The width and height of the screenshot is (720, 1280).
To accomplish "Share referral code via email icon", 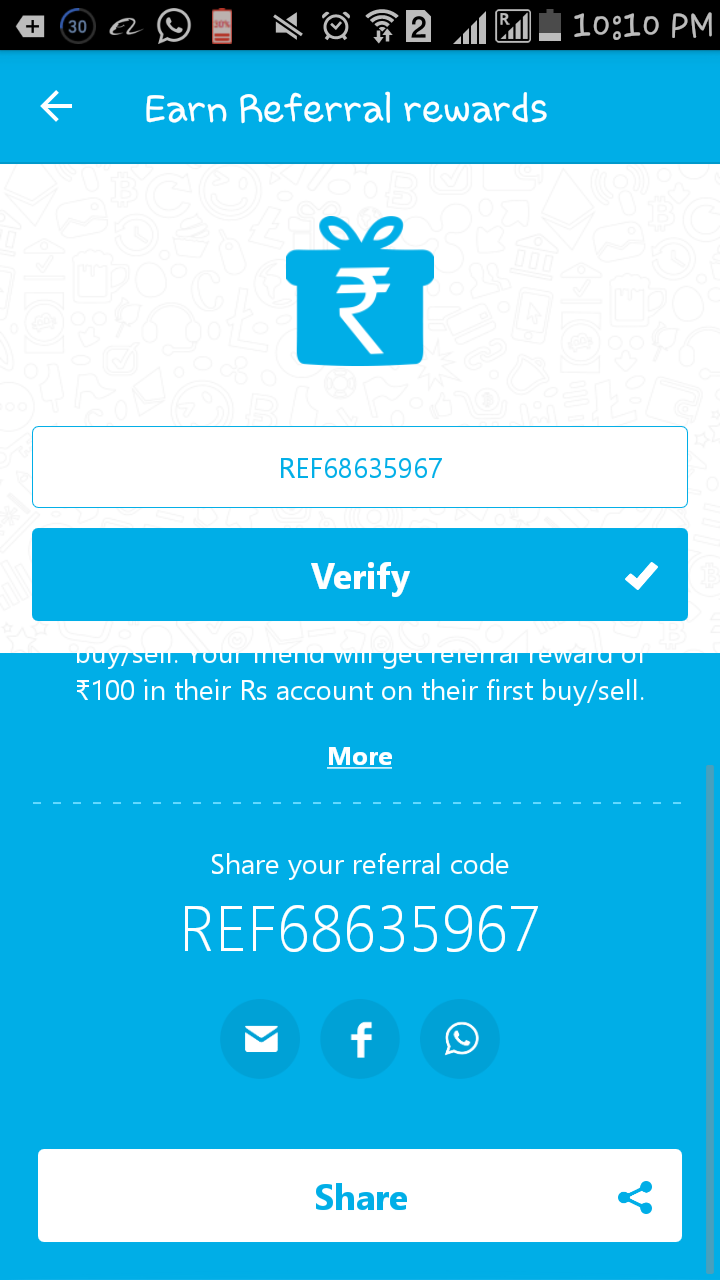I will pyautogui.click(x=260, y=1039).
